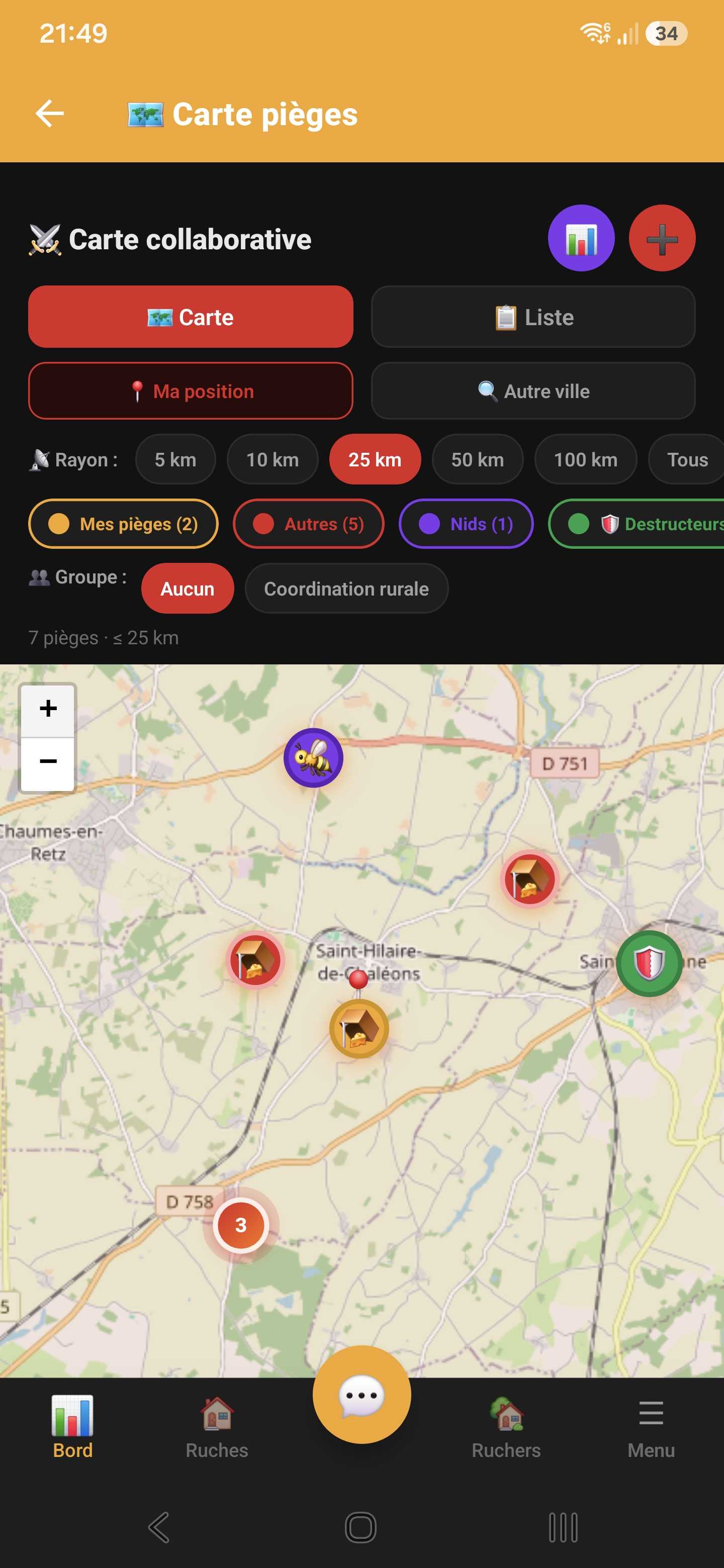Viewport: 724px width, 1568px height.
Task: Toggle the Mes pièges (2) filter
Action: [x=124, y=524]
